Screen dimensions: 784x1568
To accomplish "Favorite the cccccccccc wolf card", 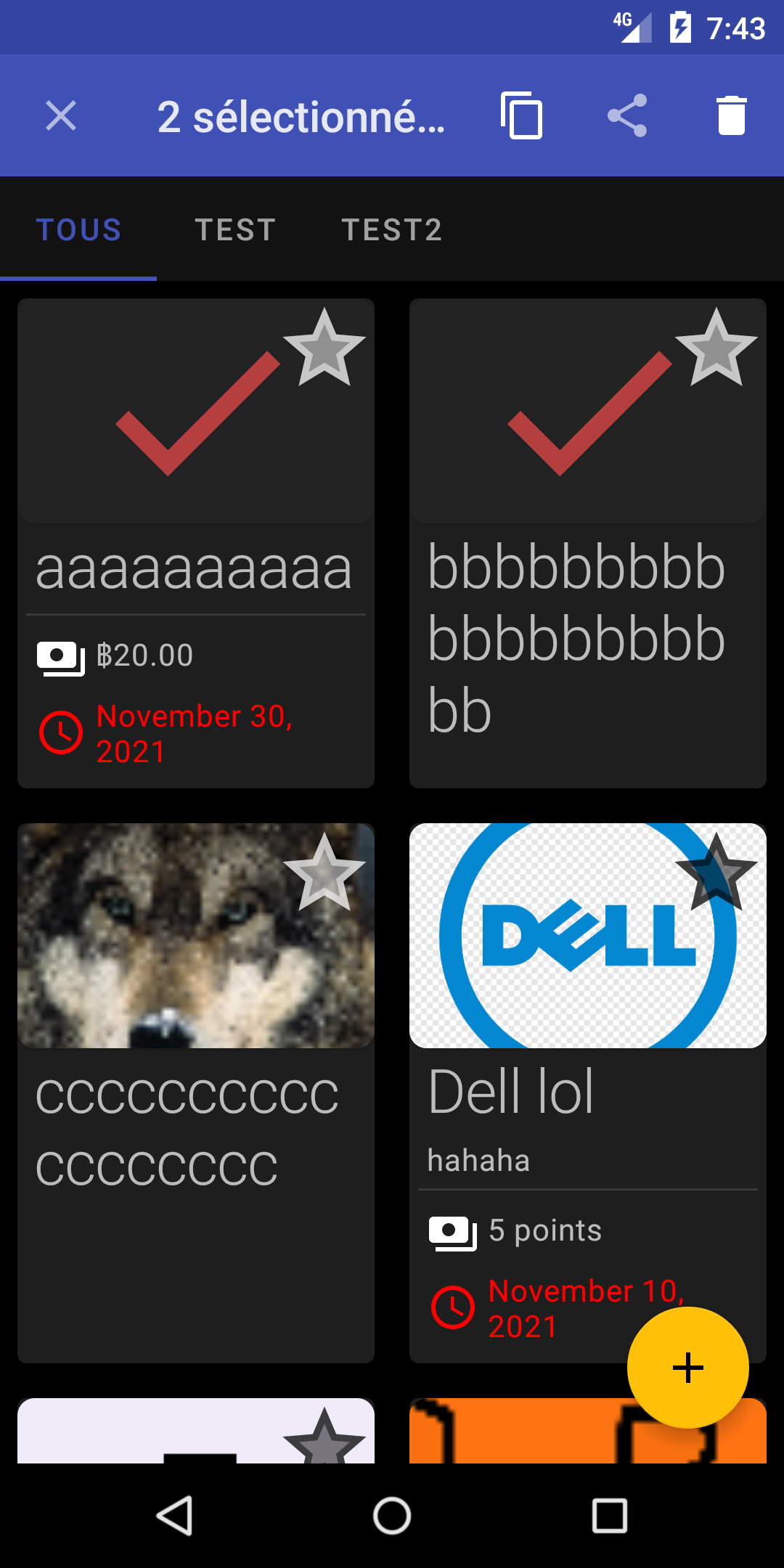I will [324, 873].
